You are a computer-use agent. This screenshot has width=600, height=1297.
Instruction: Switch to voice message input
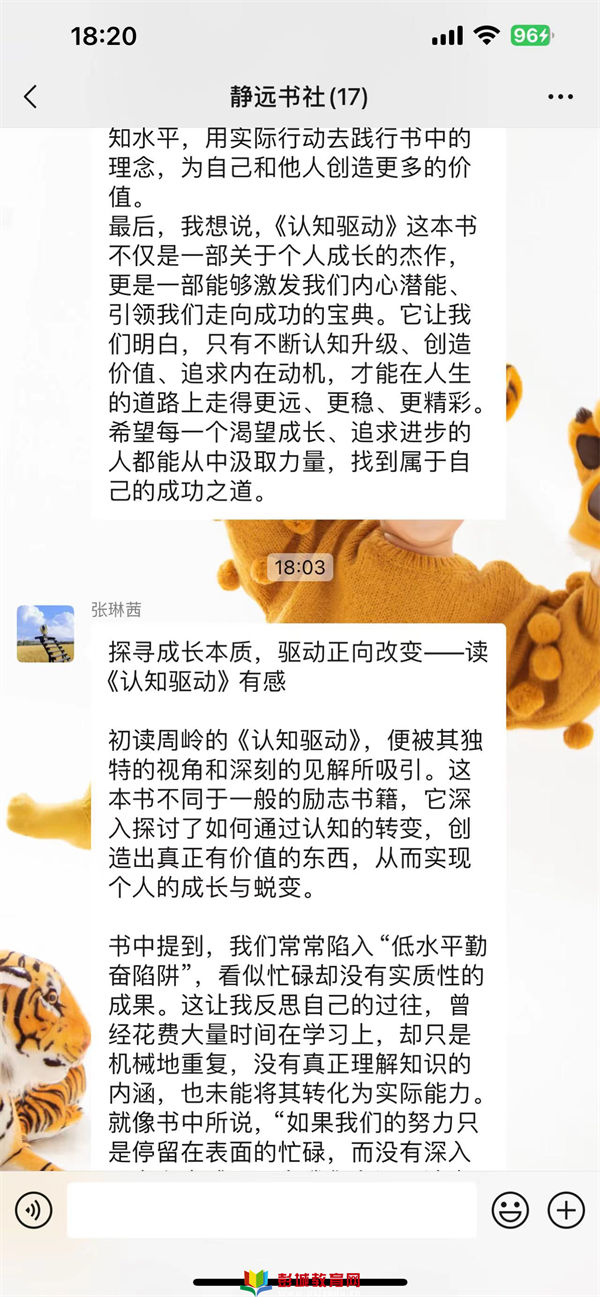point(33,1210)
